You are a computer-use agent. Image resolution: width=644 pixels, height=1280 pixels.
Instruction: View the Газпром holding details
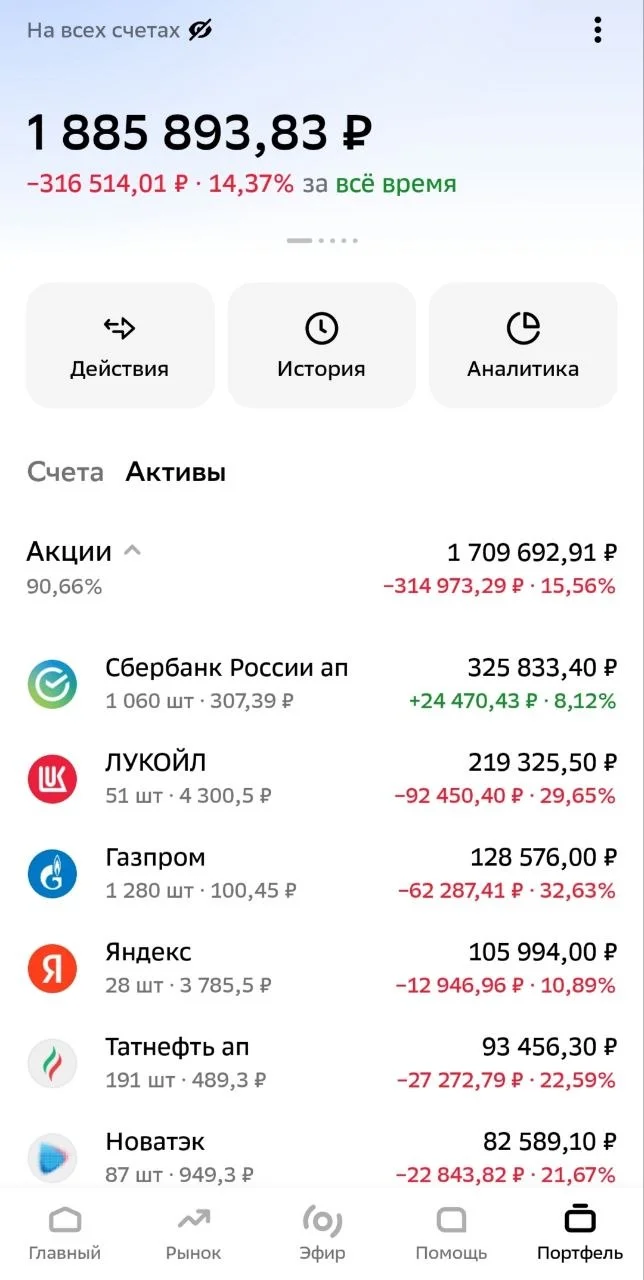tap(322, 873)
